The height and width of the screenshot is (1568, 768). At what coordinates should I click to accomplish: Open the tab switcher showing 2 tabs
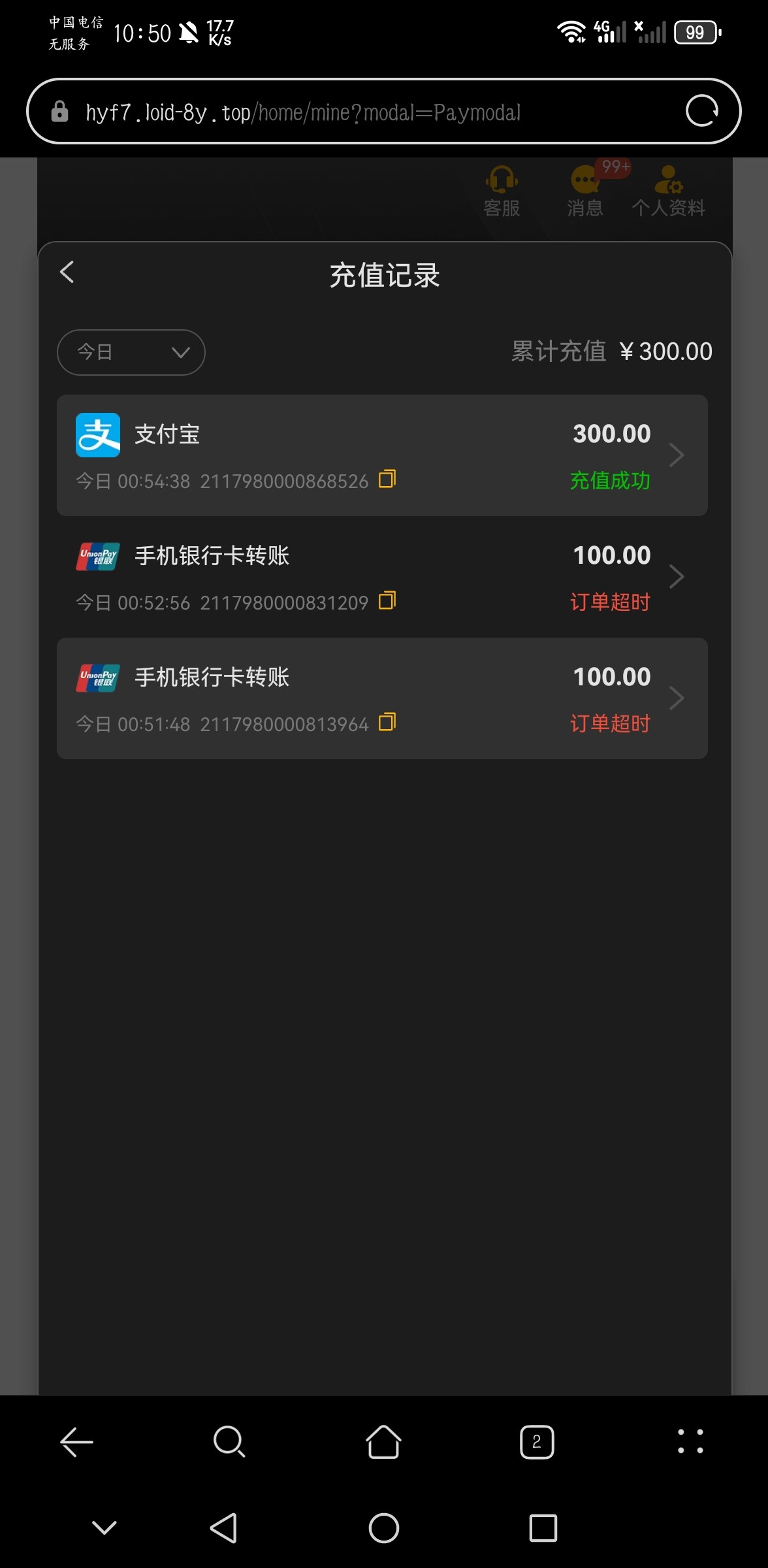(x=537, y=1441)
